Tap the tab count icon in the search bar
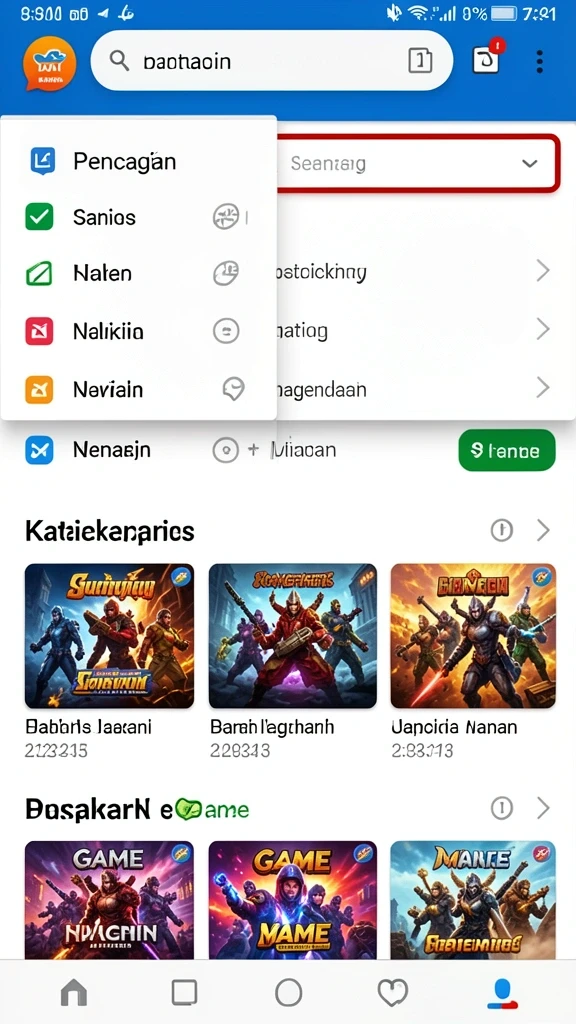This screenshot has width=576, height=1024. 421,61
